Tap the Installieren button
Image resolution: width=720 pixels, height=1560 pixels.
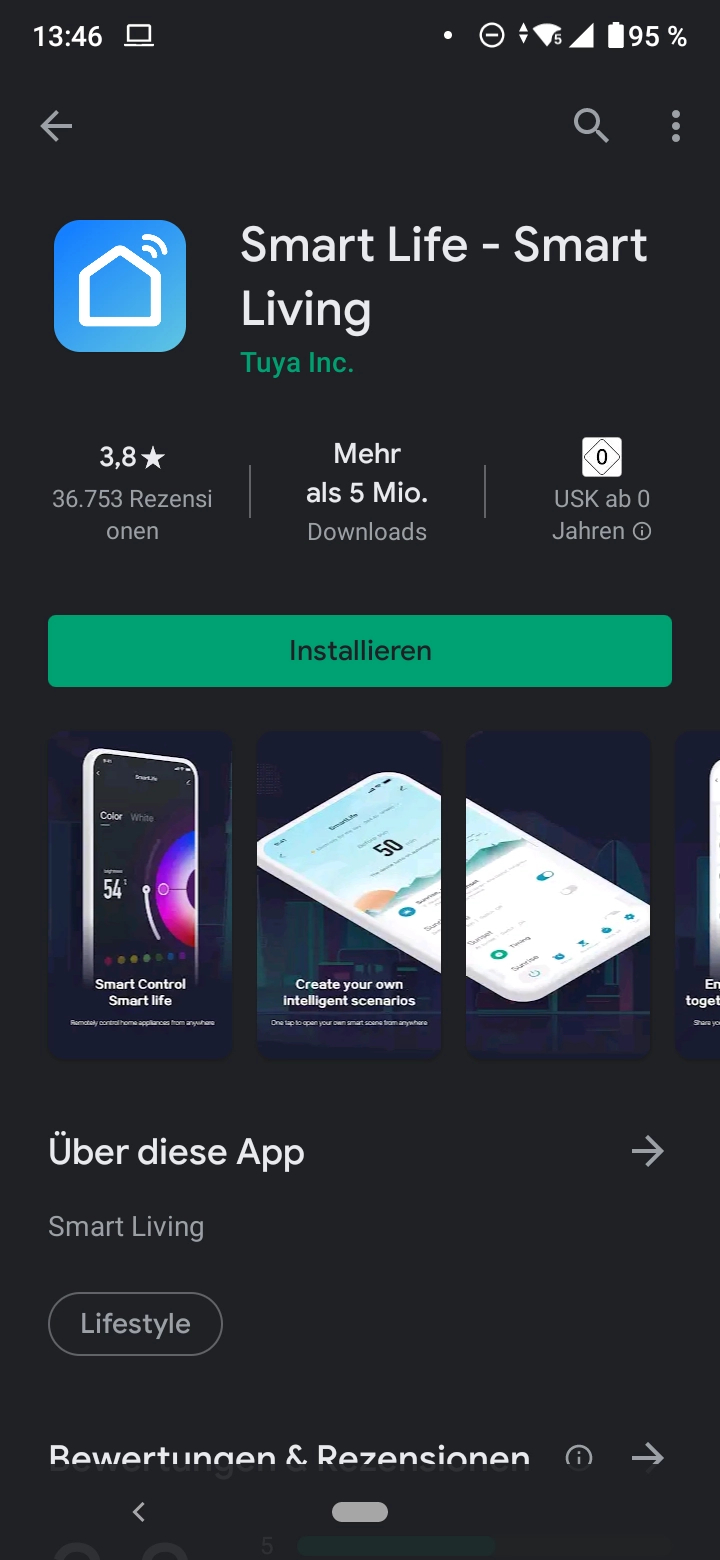[360, 651]
